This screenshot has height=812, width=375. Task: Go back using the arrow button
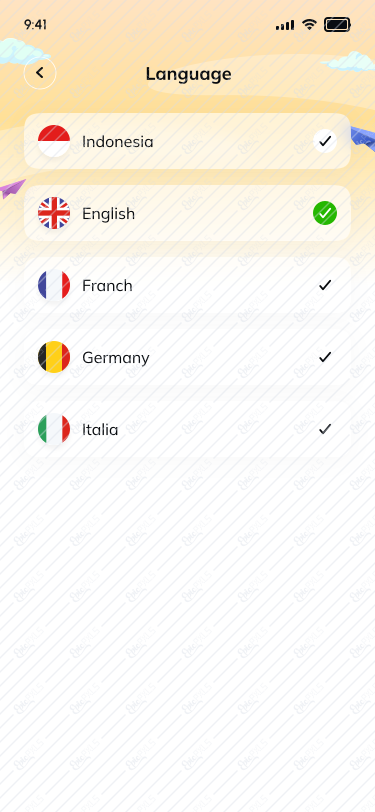click(x=40, y=73)
